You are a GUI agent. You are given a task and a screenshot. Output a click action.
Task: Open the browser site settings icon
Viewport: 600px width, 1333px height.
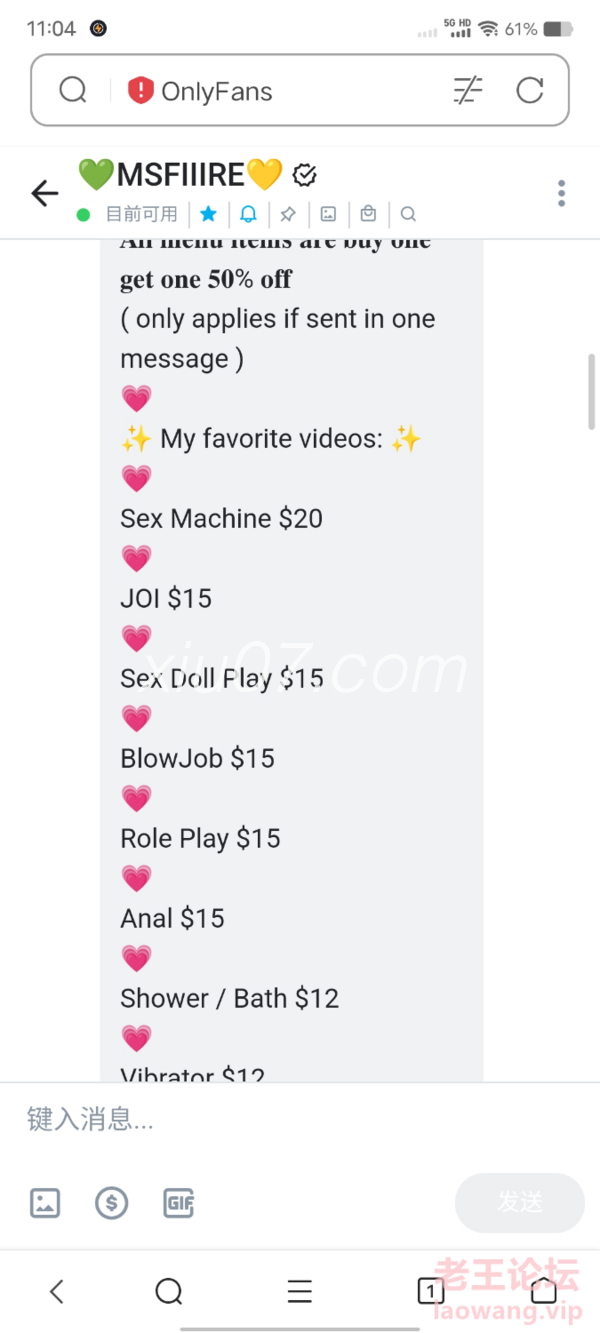click(x=467, y=91)
